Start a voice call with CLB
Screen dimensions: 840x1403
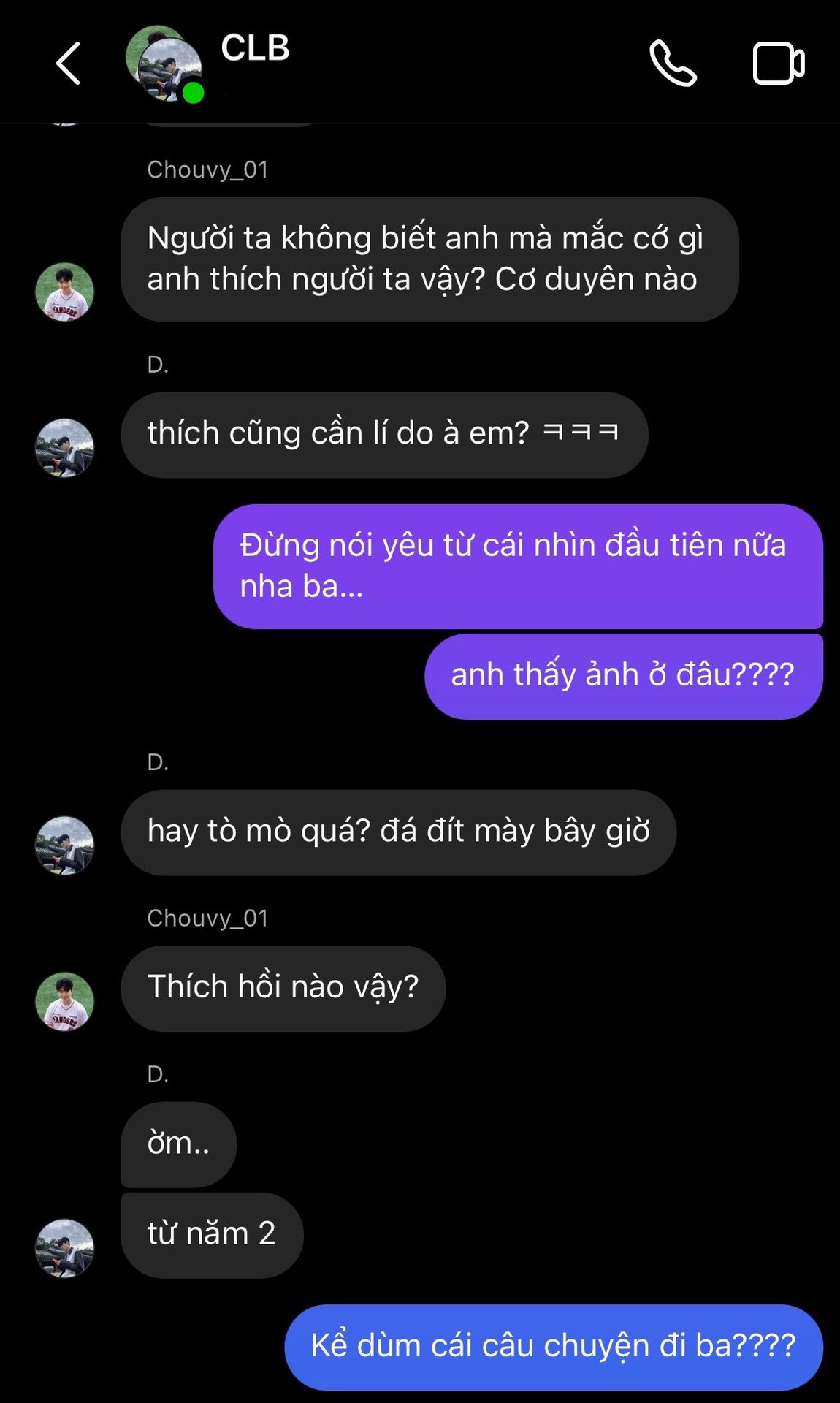(672, 64)
